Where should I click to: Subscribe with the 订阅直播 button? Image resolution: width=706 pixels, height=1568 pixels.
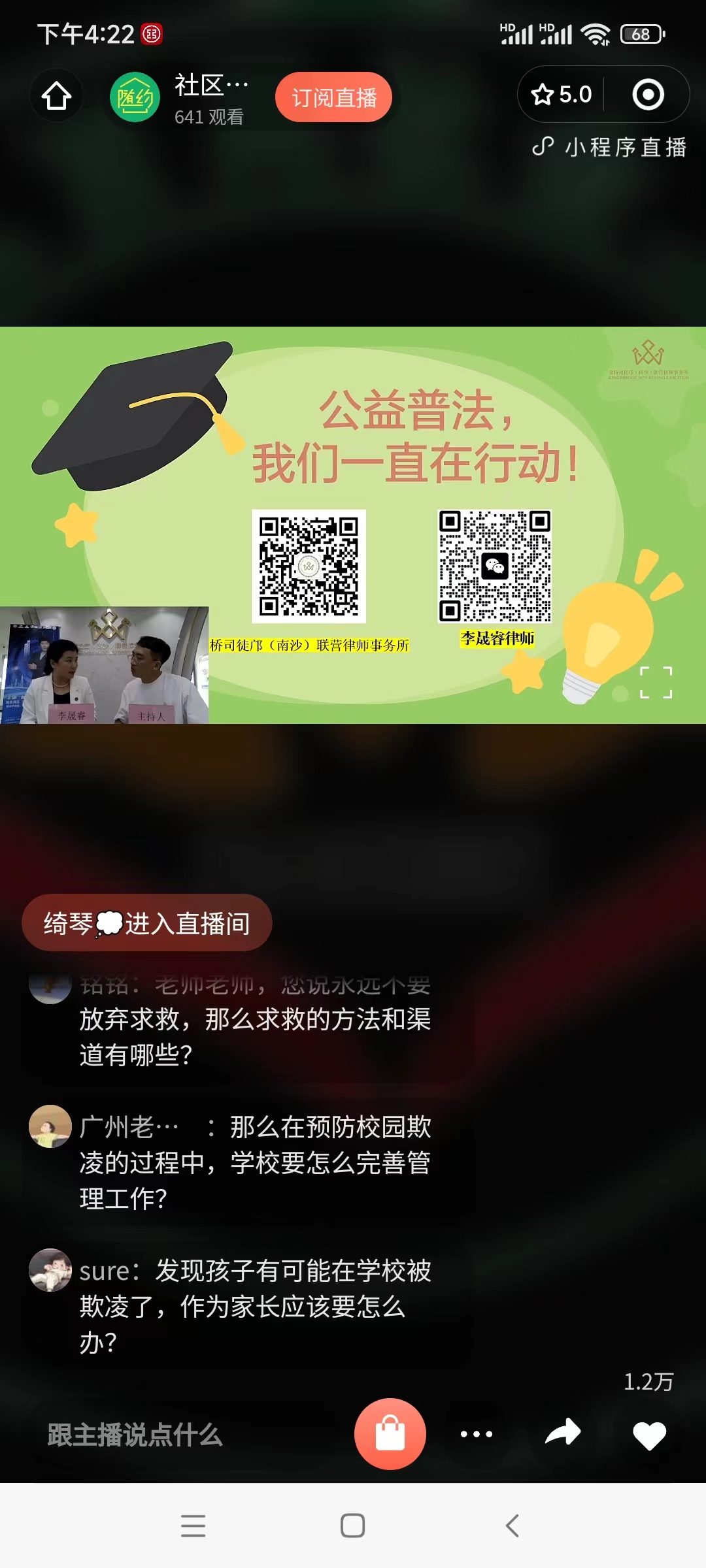(333, 97)
